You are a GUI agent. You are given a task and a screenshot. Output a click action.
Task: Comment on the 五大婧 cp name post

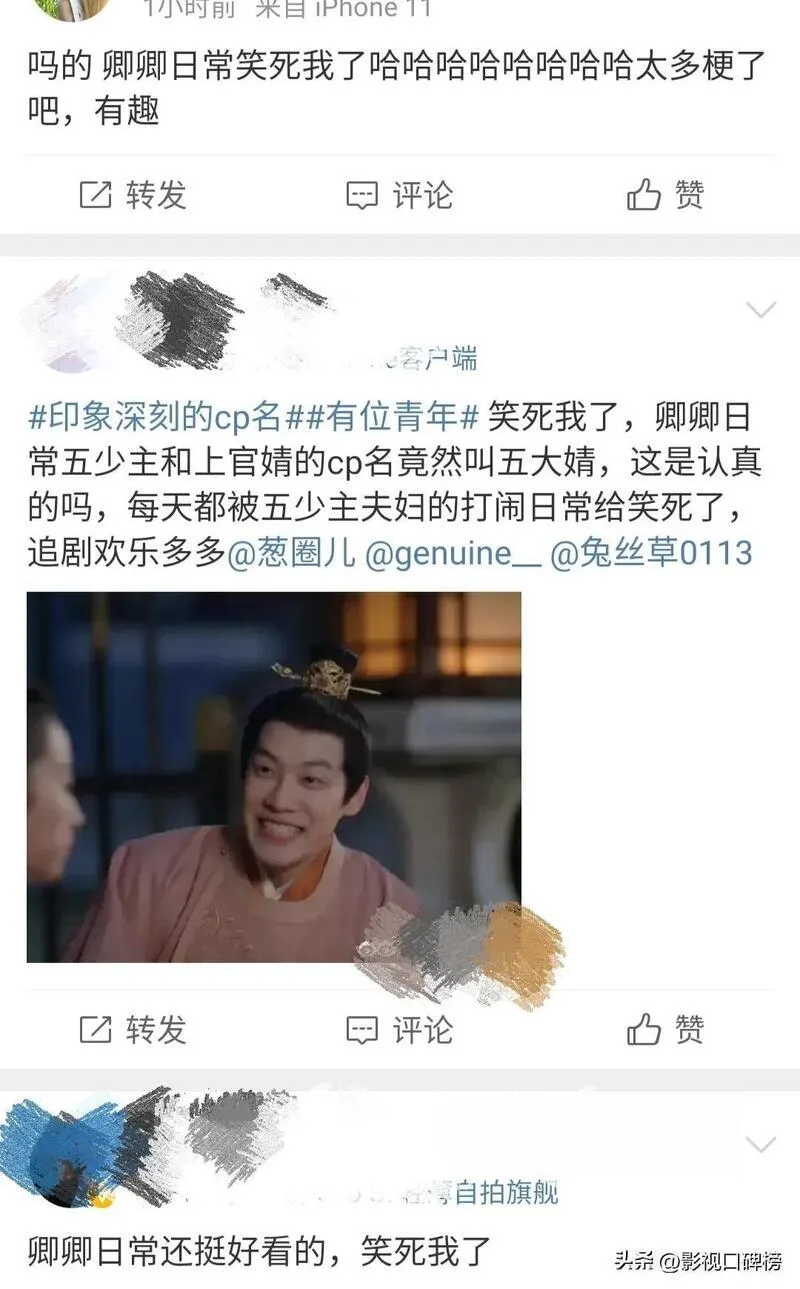click(399, 1029)
